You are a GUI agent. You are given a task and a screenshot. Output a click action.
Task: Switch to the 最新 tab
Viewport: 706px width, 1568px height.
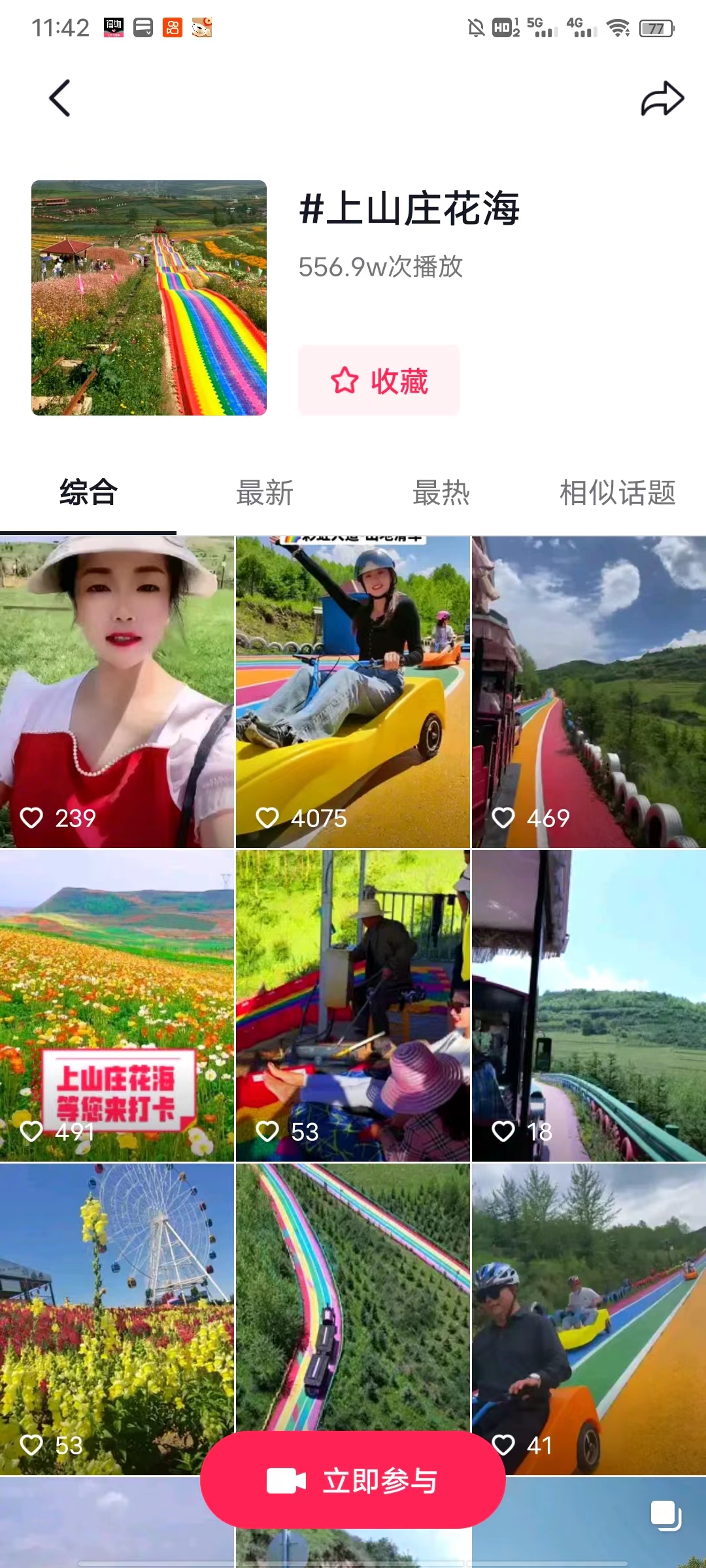265,494
